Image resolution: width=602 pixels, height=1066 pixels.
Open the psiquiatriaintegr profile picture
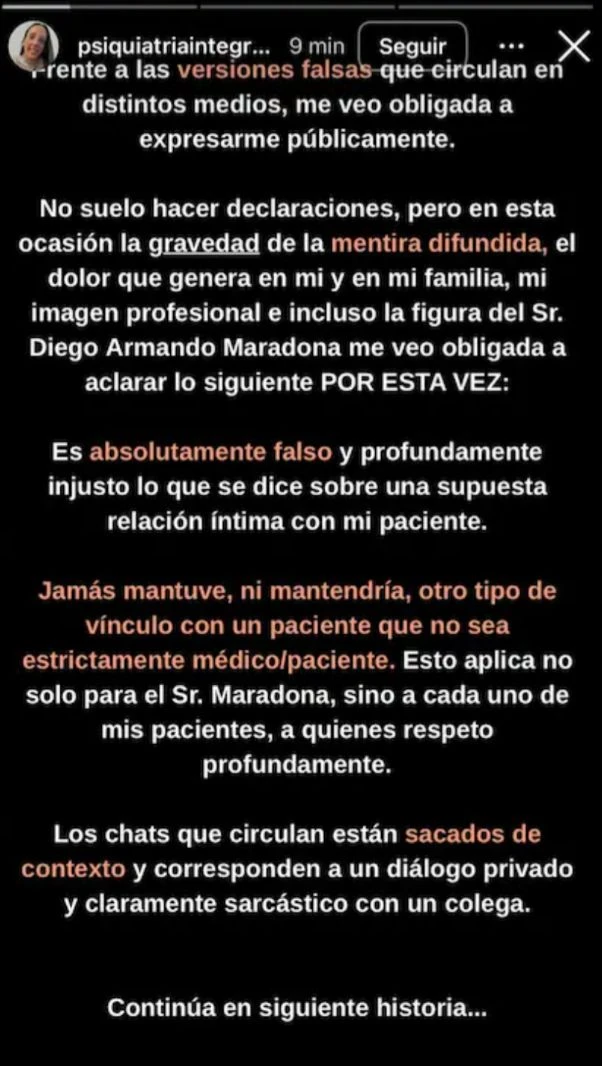click(x=32, y=46)
